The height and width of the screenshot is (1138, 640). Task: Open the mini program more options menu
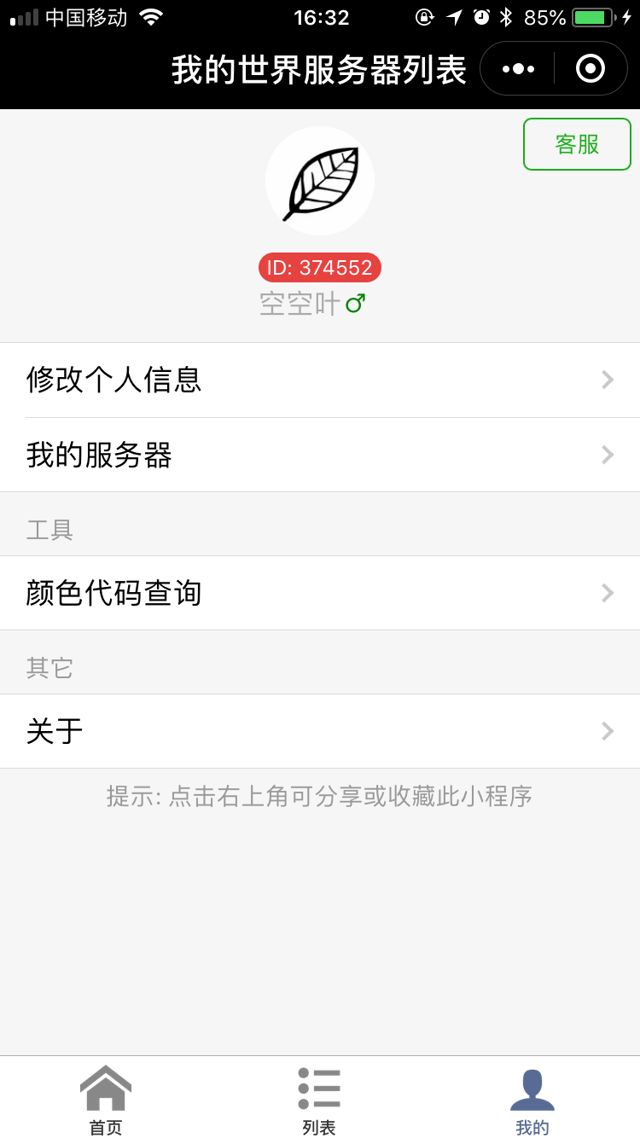click(x=518, y=69)
